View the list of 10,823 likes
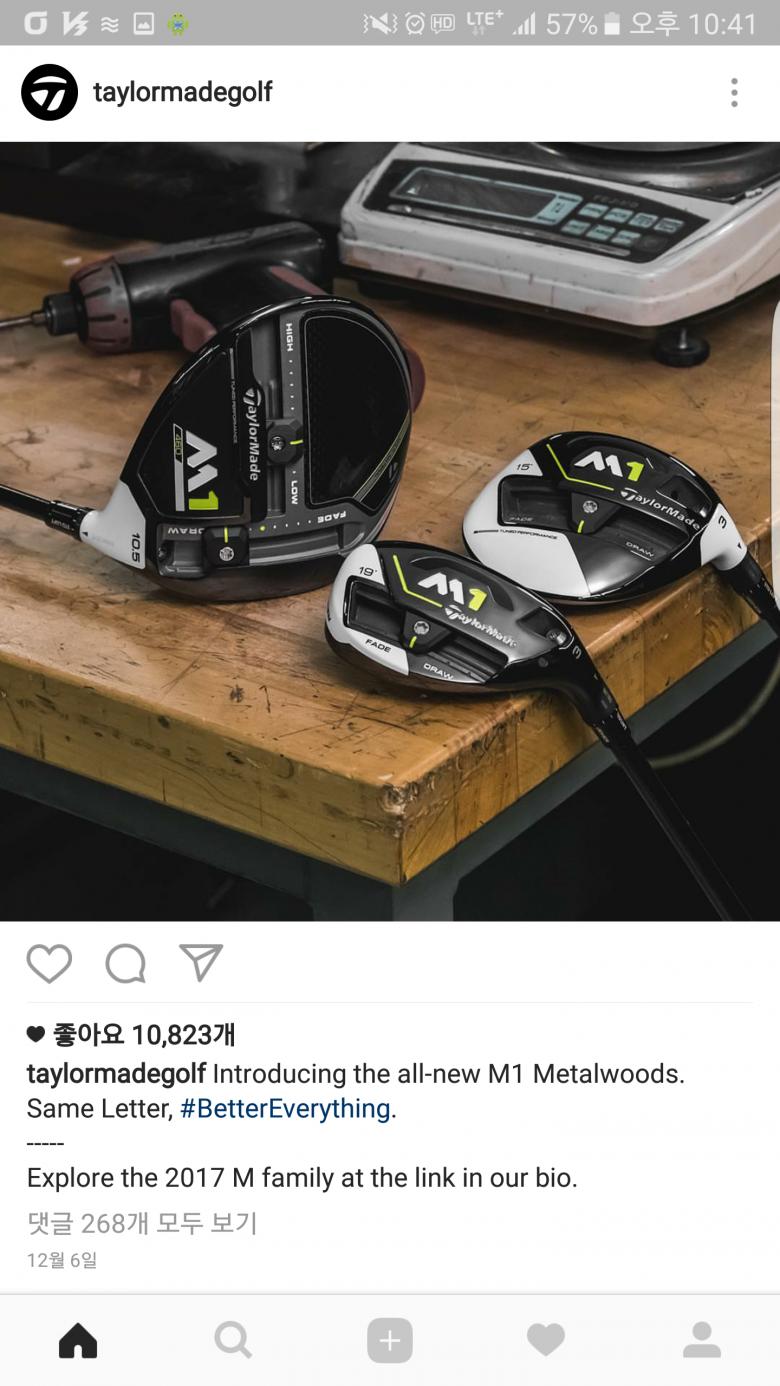The height and width of the screenshot is (1386, 780). click(x=131, y=1035)
